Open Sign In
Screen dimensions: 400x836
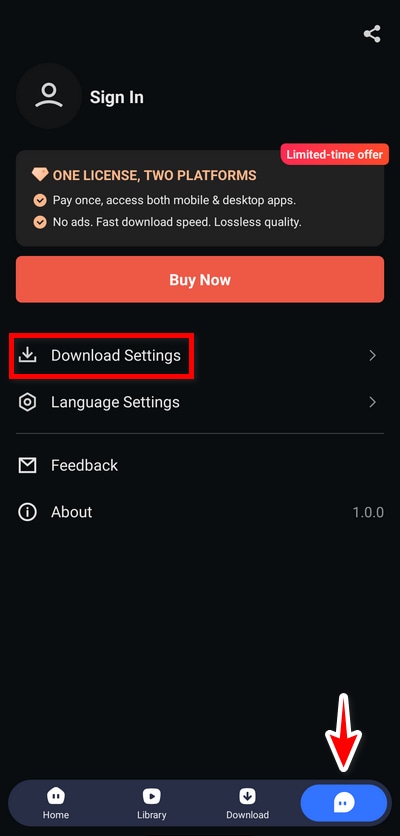116,97
